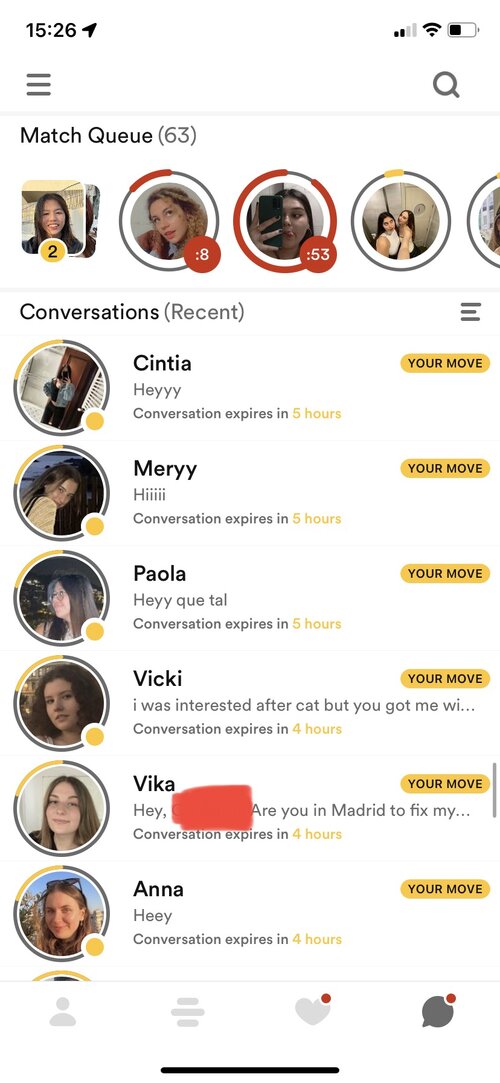Open the chat with Meryy
This screenshot has width=500, height=1083.
pyautogui.click(x=250, y=492)
